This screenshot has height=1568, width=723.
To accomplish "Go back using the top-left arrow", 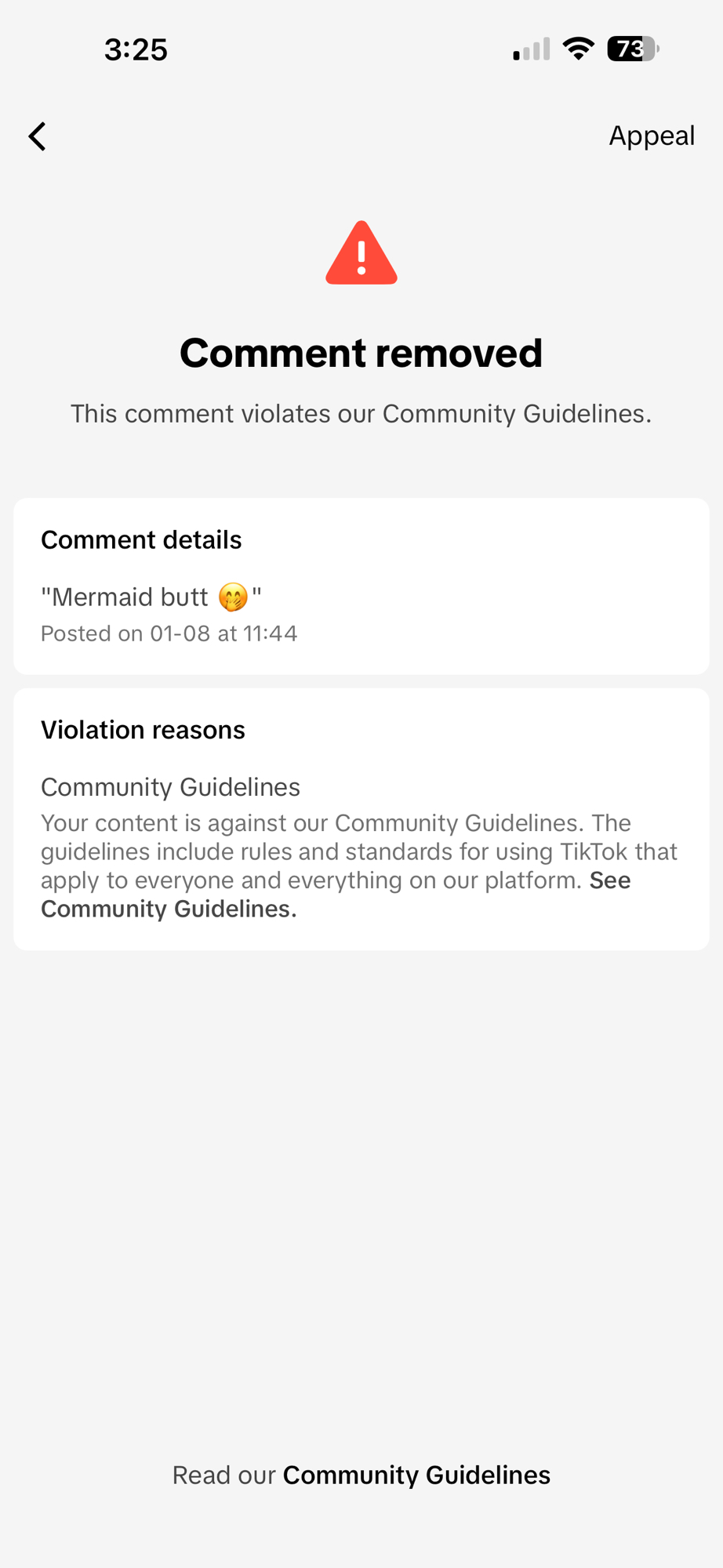I will point(37,136).
